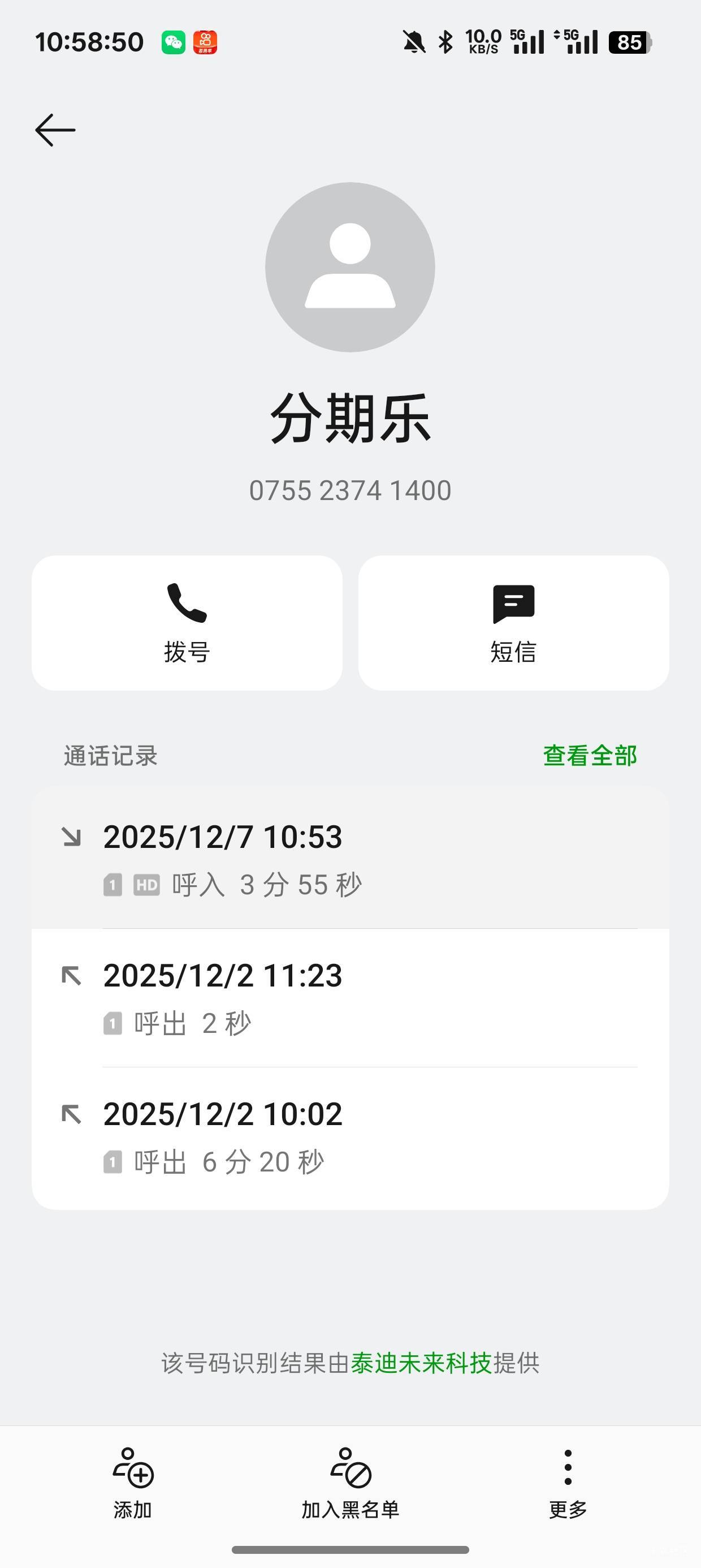Send a message via 短信 button
This screenshot has width=701, height=1568.
(513, 623)
